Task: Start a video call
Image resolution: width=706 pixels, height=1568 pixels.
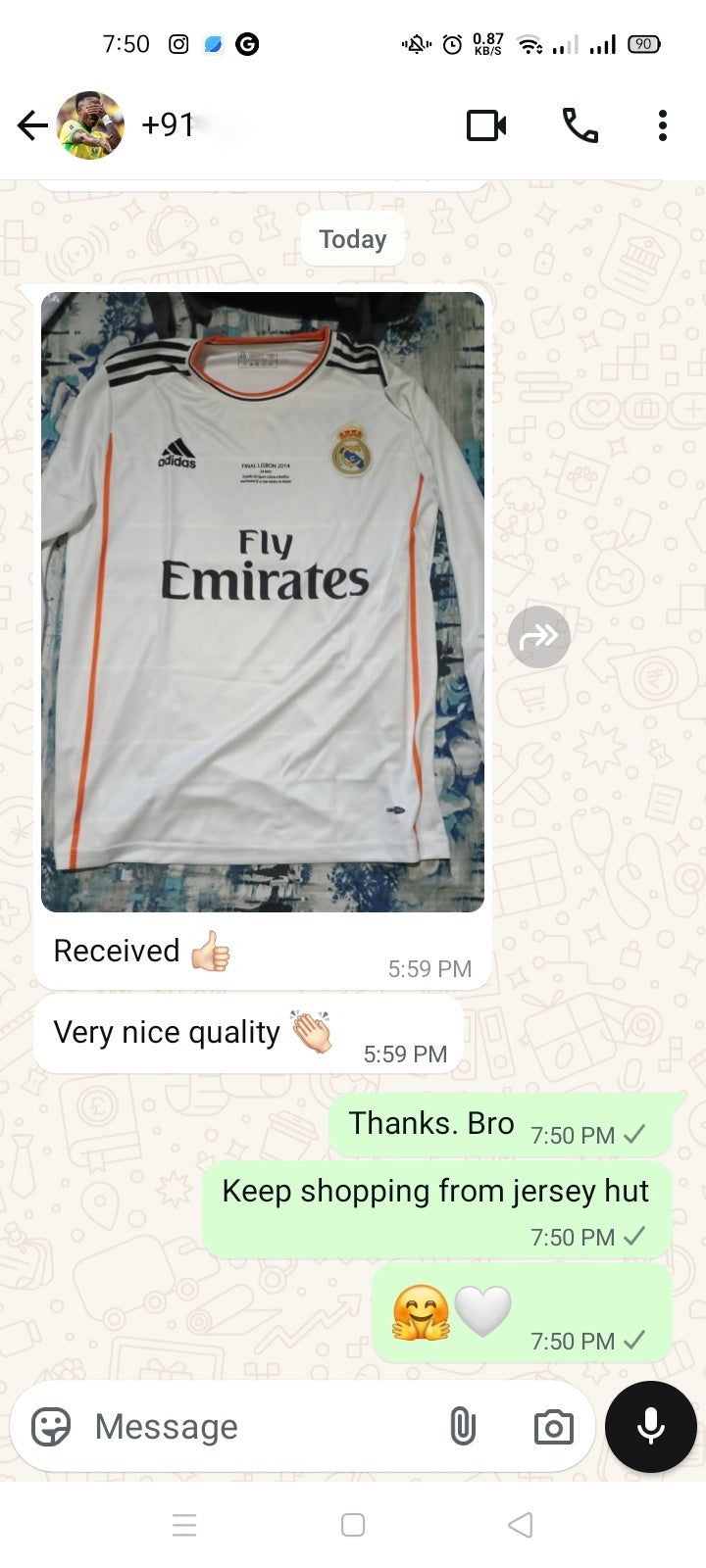Action: tap(486, 125)
